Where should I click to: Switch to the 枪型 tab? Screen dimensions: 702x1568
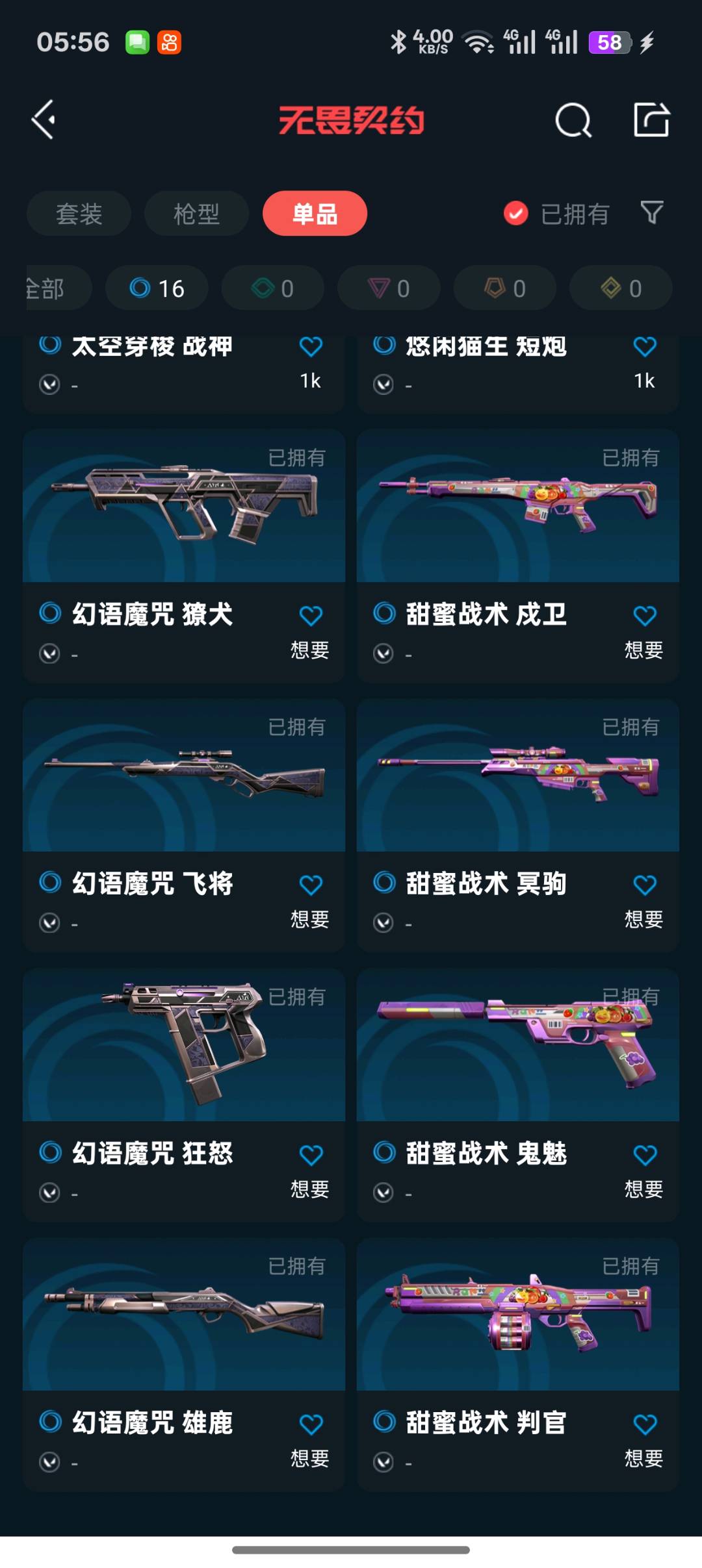click(196, 214)
